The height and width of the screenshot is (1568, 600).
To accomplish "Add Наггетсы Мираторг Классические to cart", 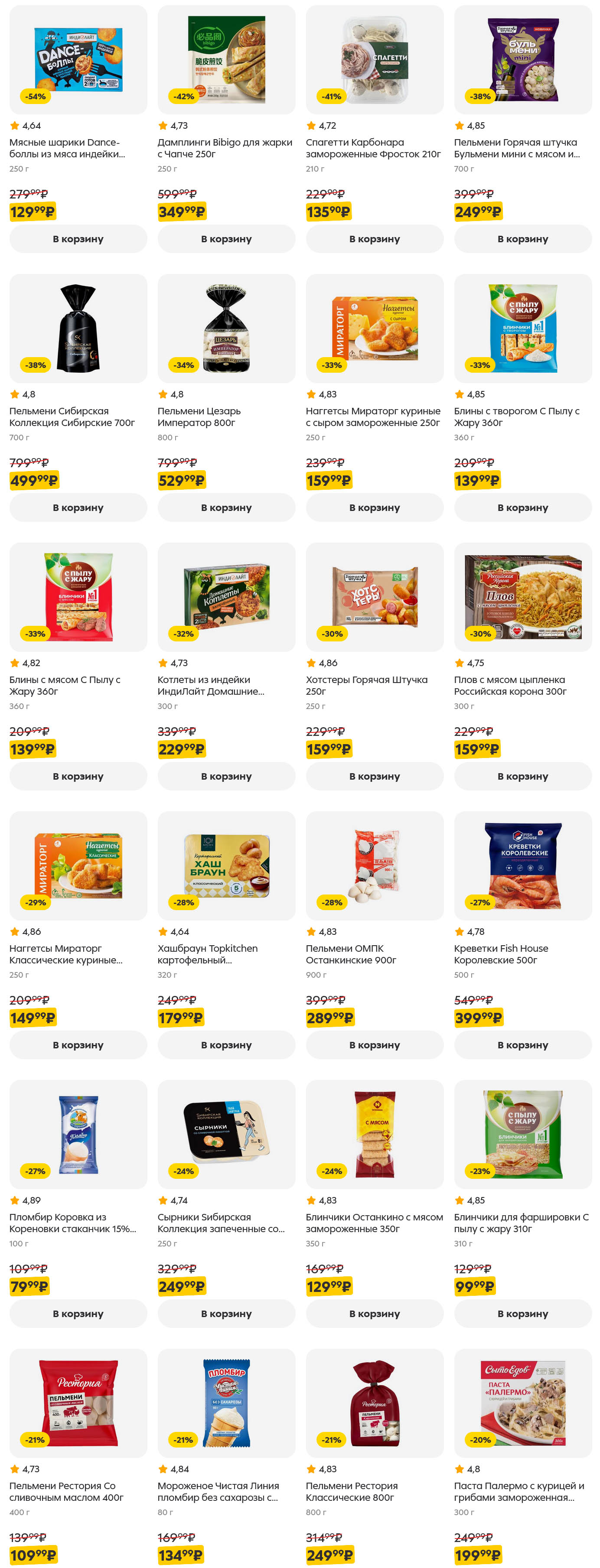I will 78,1044.
